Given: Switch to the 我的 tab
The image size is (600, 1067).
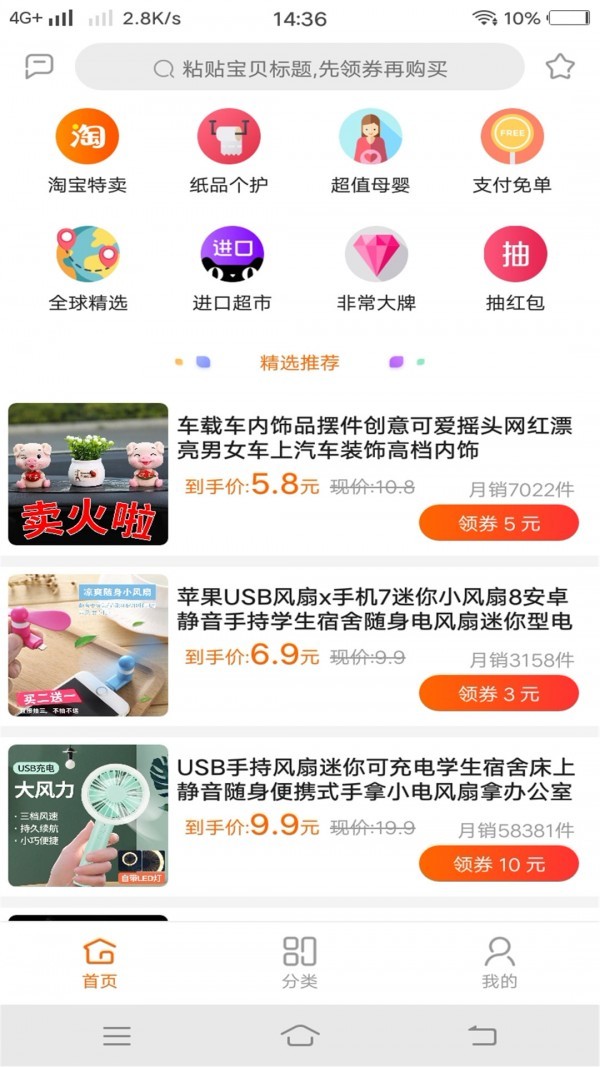Looking at the screenshot, I should point(499,962).
